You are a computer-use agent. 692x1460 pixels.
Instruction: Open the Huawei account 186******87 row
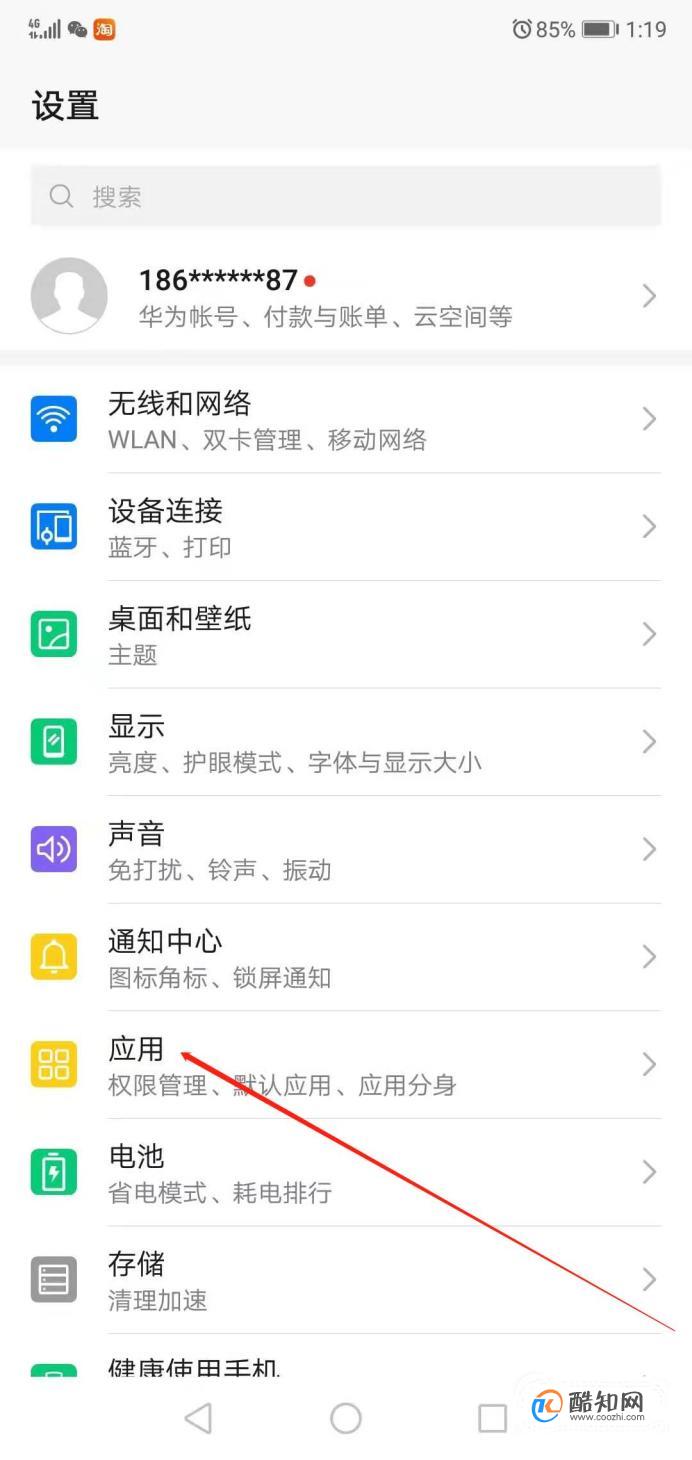coord(345,296)
